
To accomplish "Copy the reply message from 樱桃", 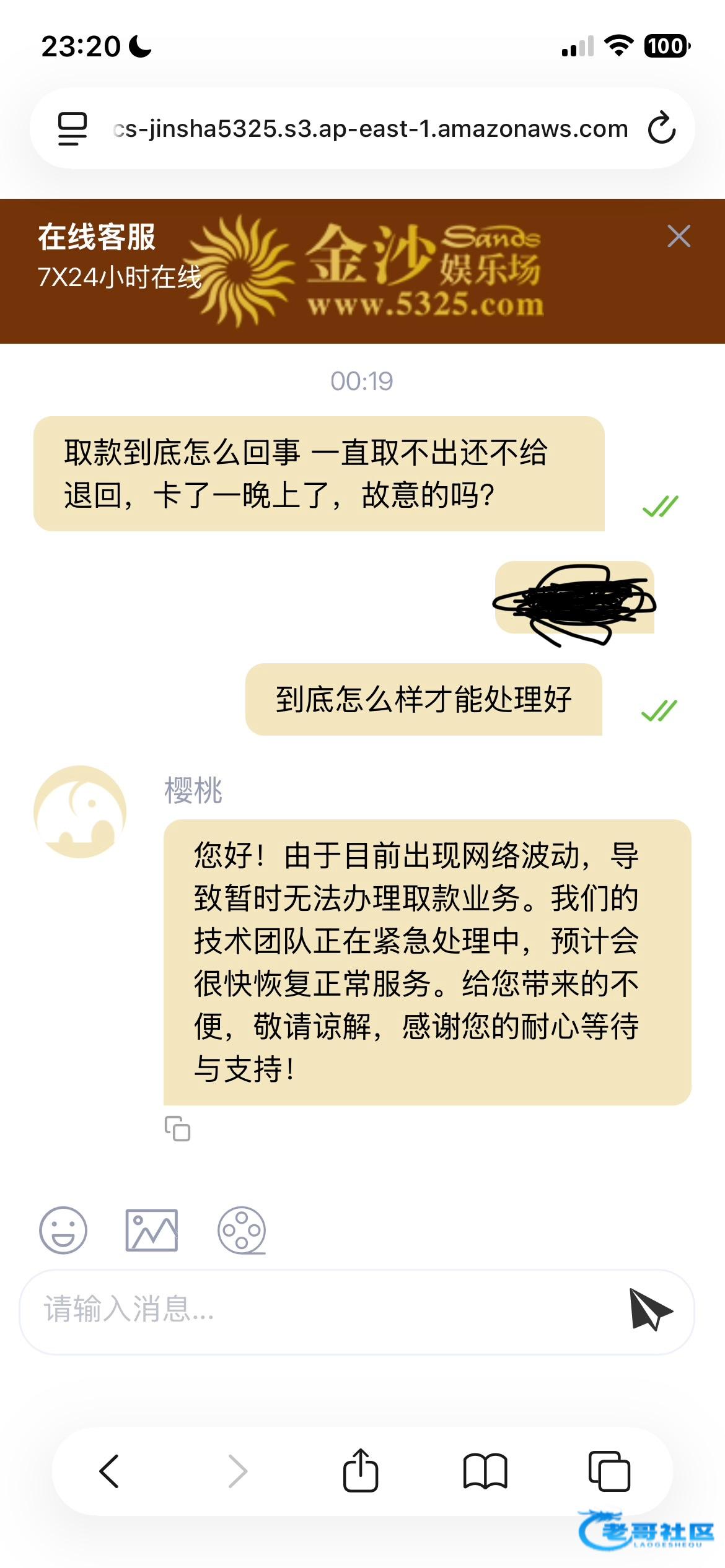I will pyautogui.click(x=177, y=1128).
